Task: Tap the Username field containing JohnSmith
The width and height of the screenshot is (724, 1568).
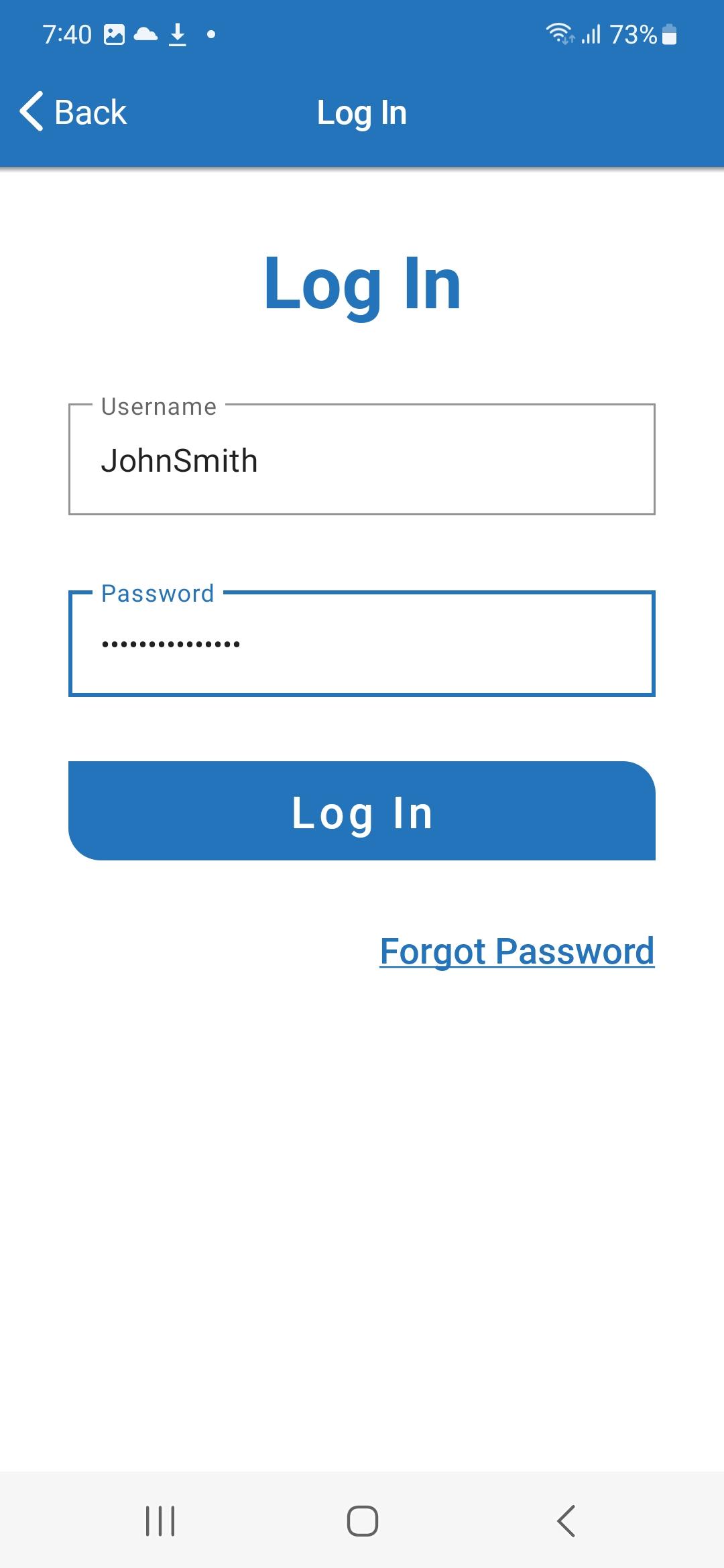Action: click(x=362, y=459)
